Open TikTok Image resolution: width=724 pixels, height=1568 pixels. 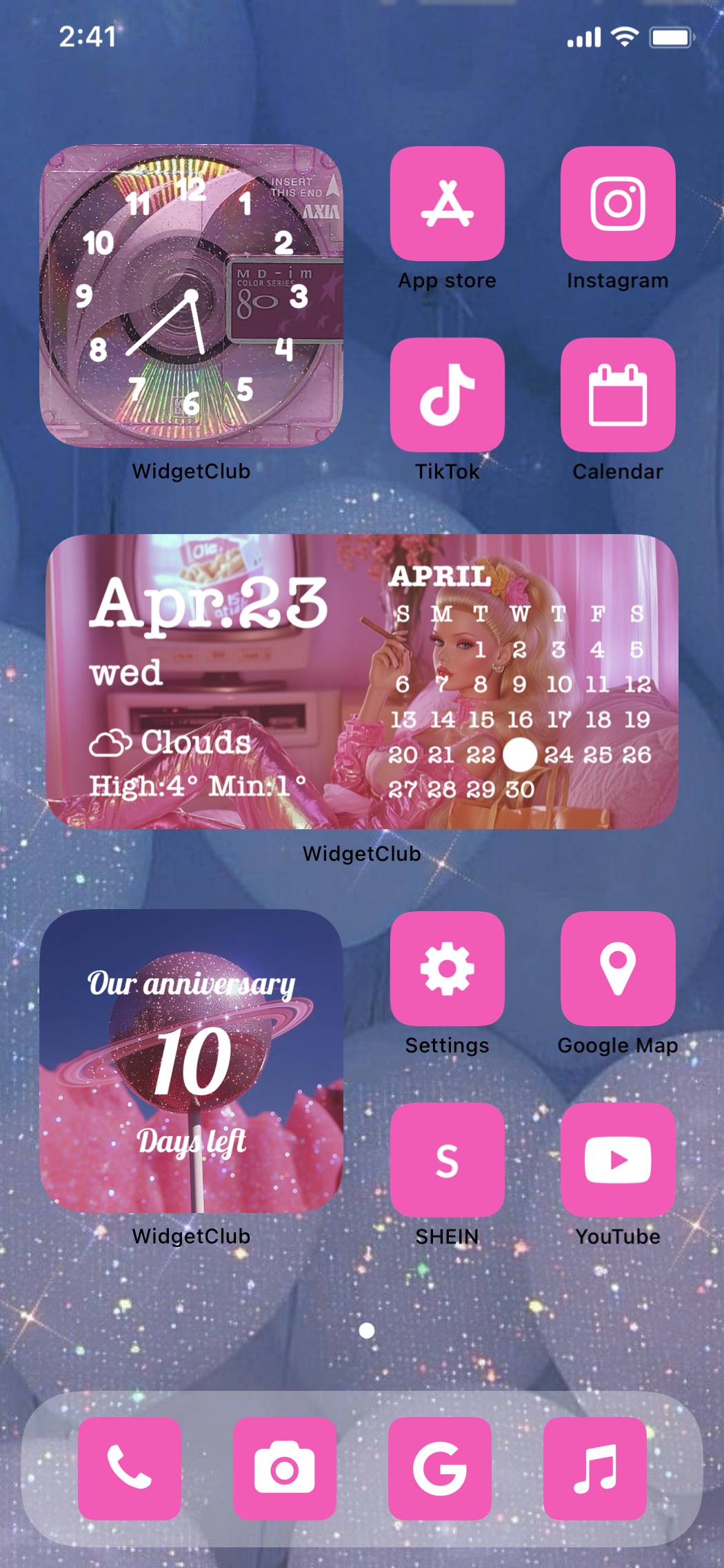point(447,394)
